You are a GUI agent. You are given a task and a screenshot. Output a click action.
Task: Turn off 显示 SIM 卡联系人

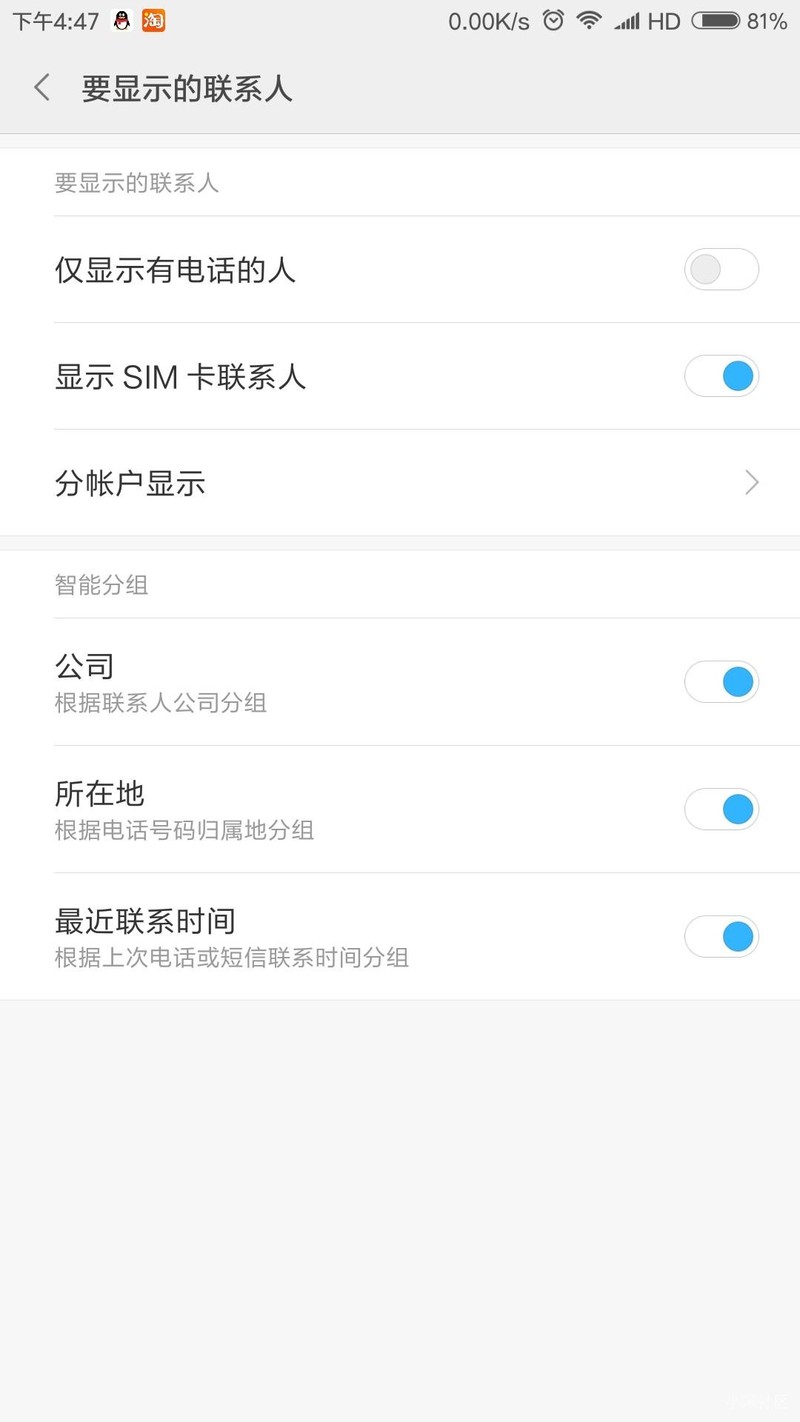point(721,377)
